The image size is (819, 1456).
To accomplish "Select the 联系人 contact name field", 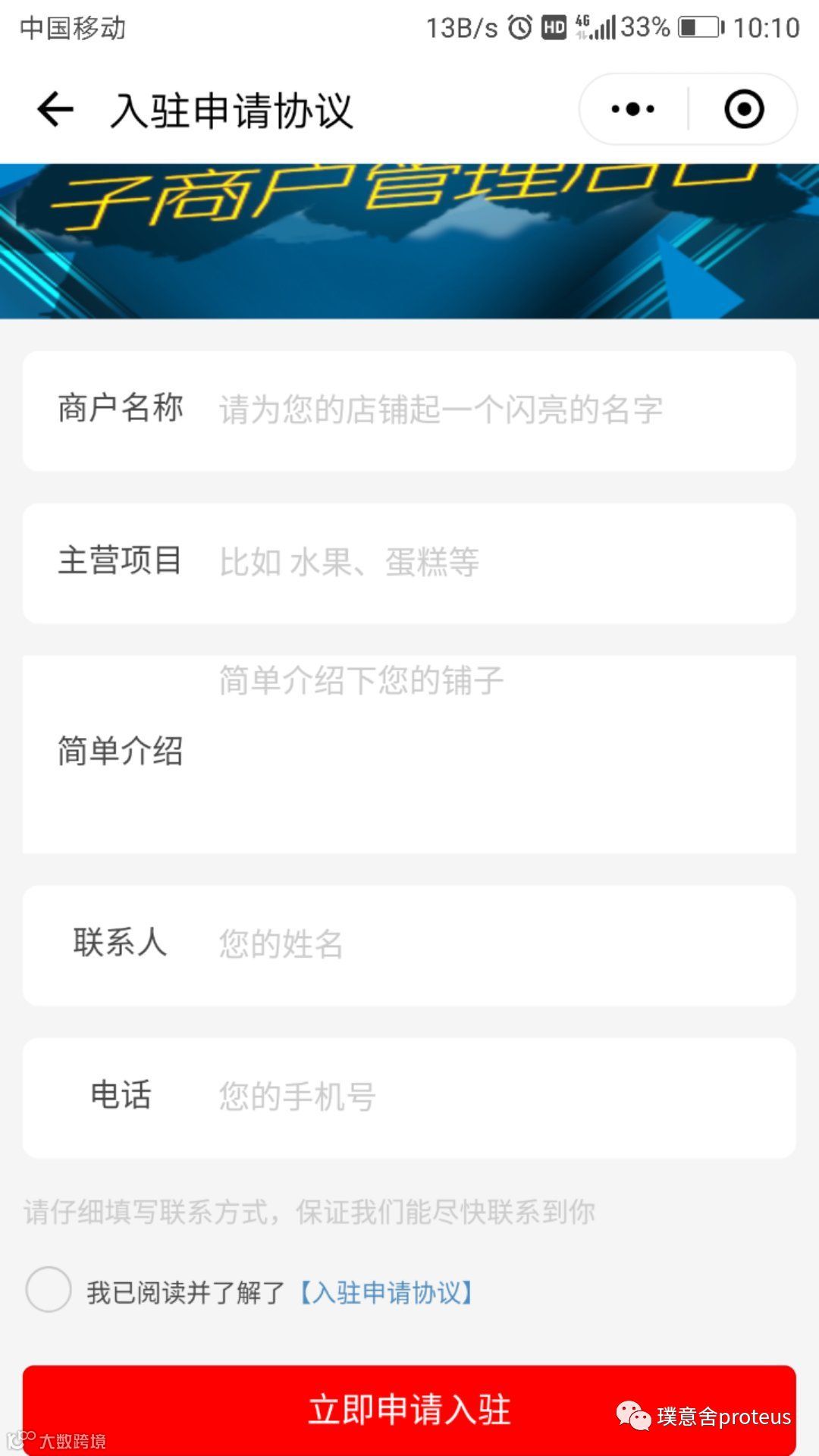I will click(x=409, y=945).
